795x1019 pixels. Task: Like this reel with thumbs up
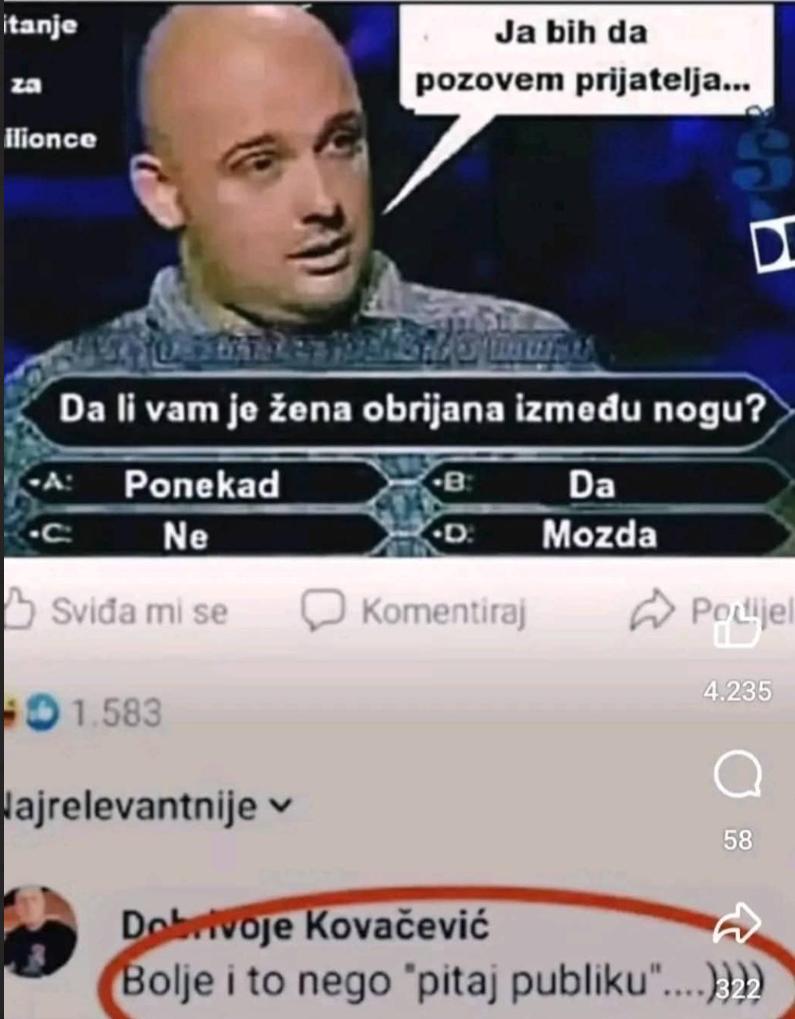tap(736, 631)
